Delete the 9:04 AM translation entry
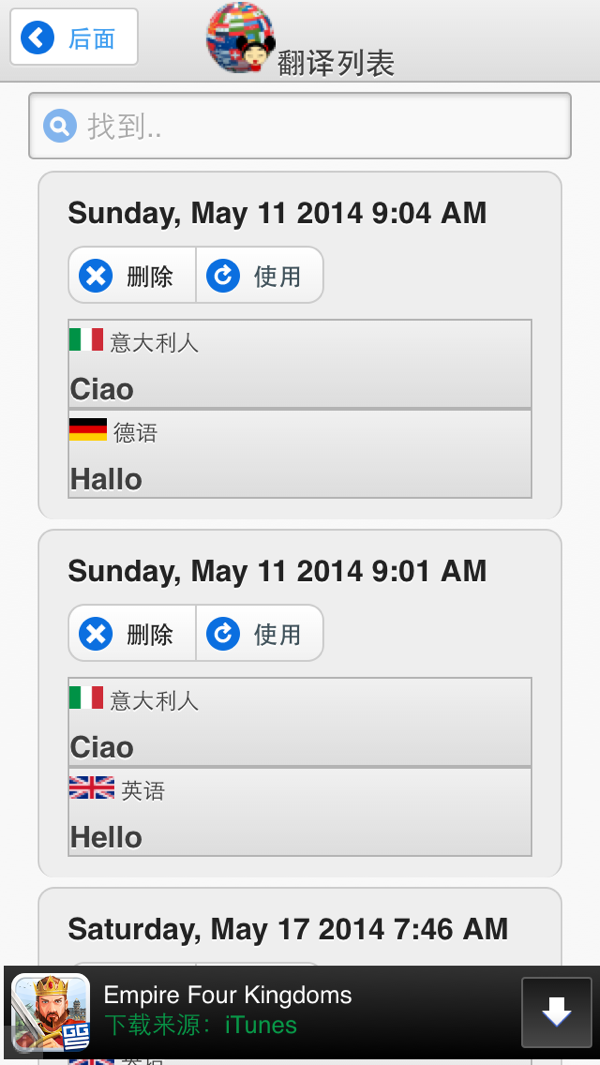The width and height of the screenshot is (600, 1065). click(x=132, y=275)
